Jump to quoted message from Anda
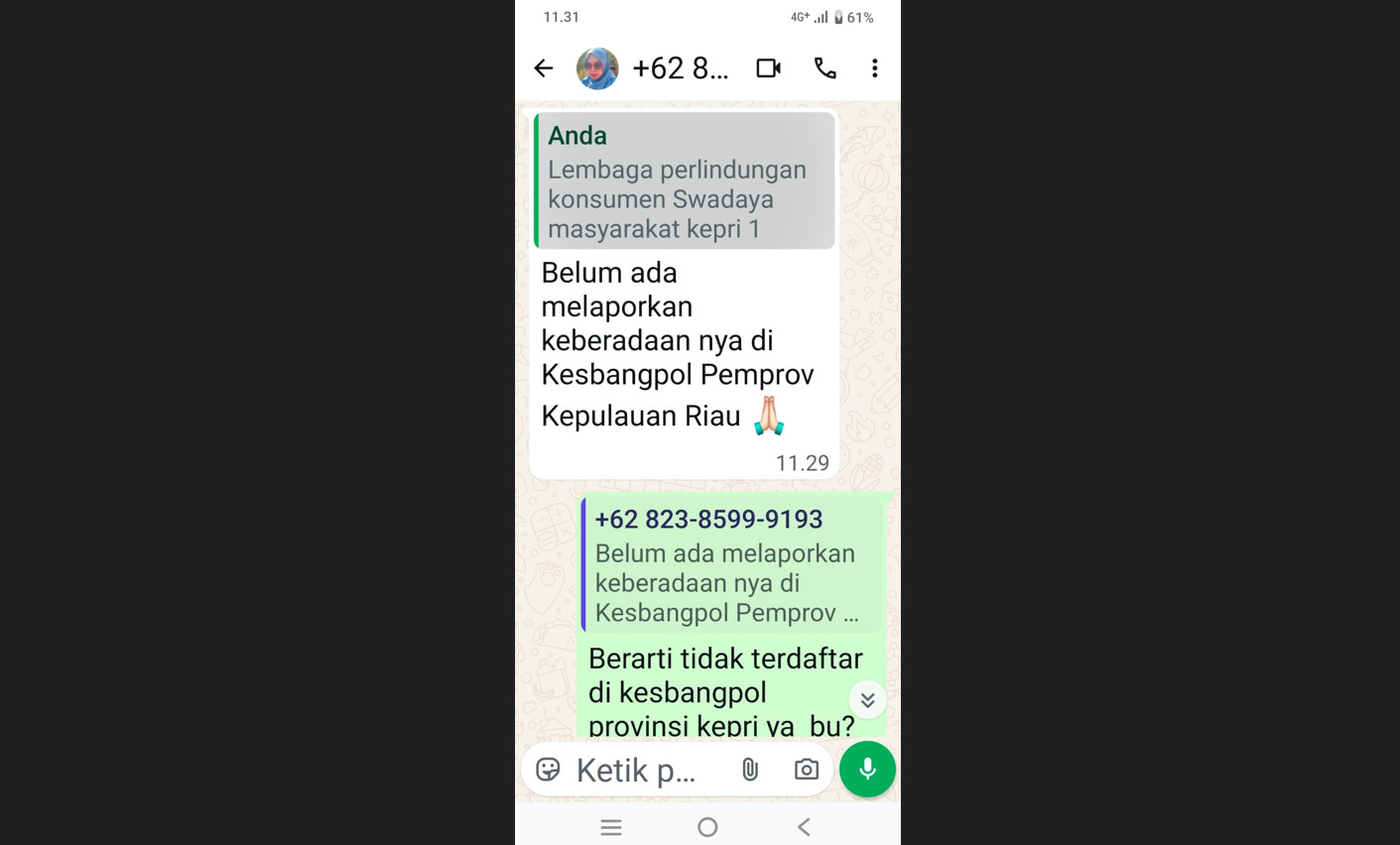1400x845 pixels. point(684,181)
